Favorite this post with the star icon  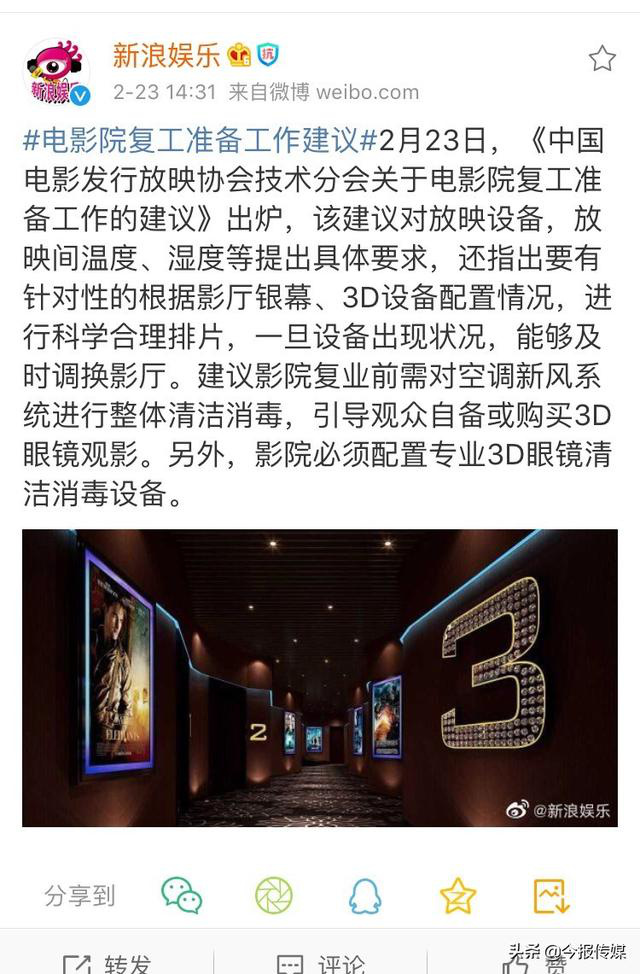coord(602,59)
